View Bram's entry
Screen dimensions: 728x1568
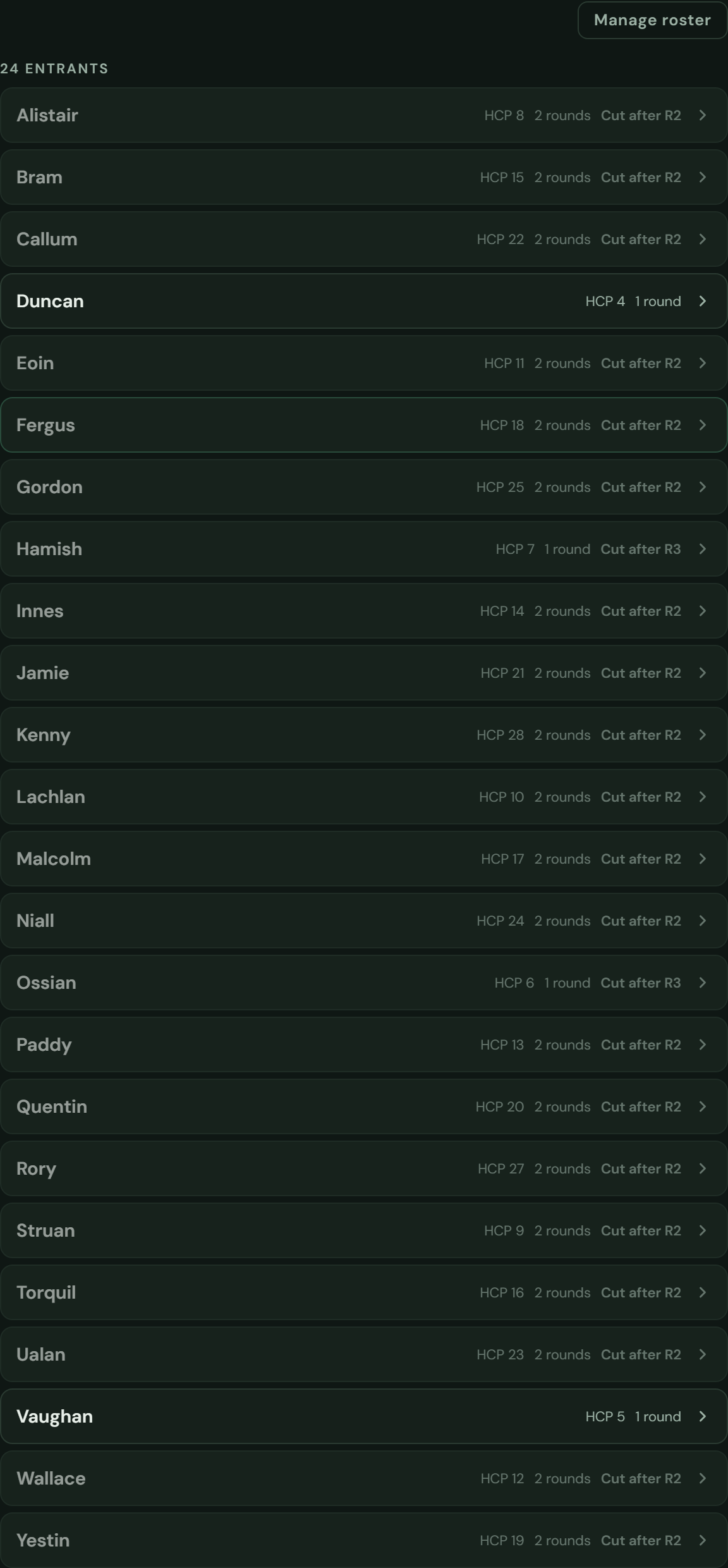click(x=364, y=177)
